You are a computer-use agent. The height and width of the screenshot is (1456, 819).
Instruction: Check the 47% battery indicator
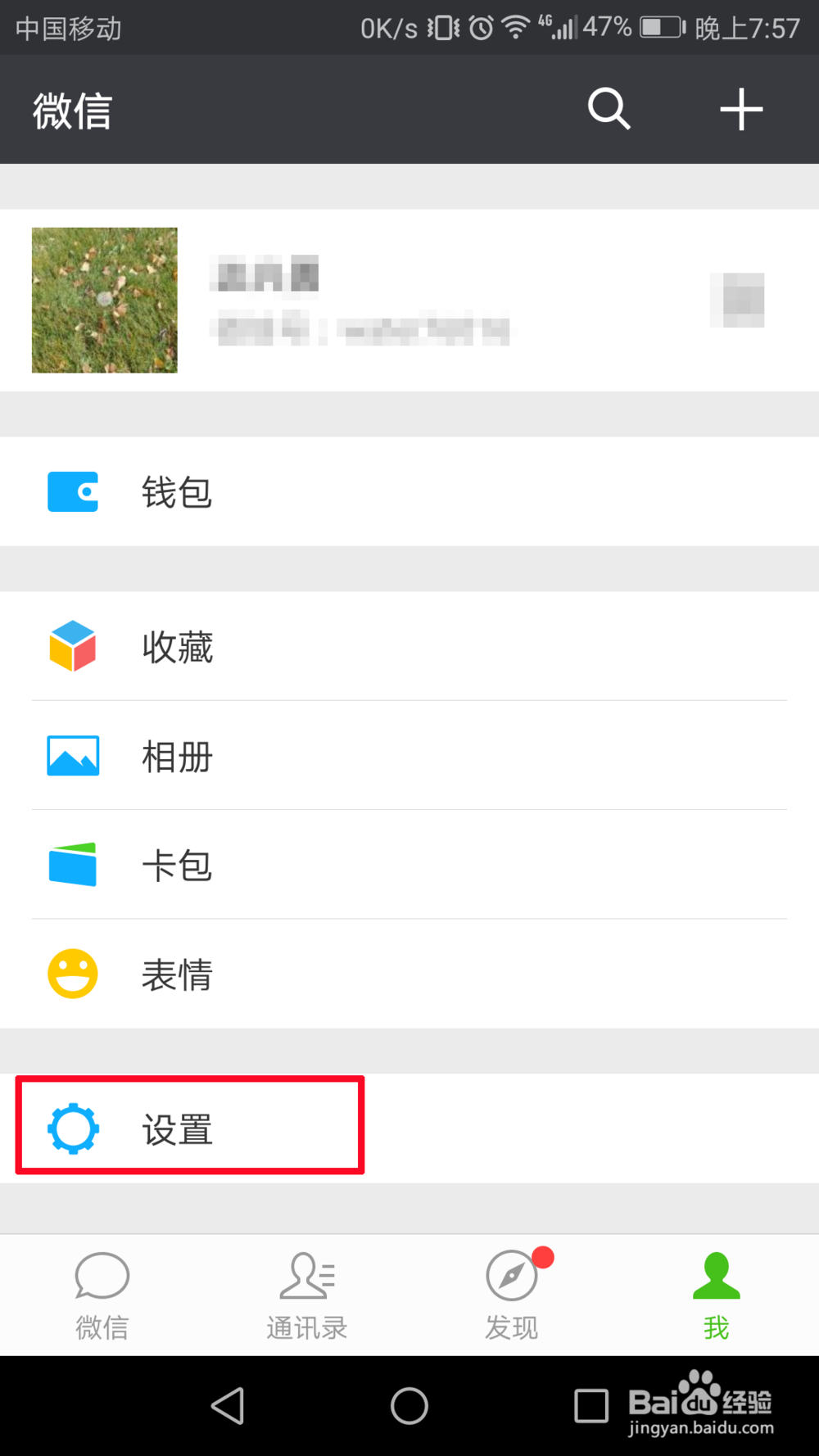[x=608, y=26]
